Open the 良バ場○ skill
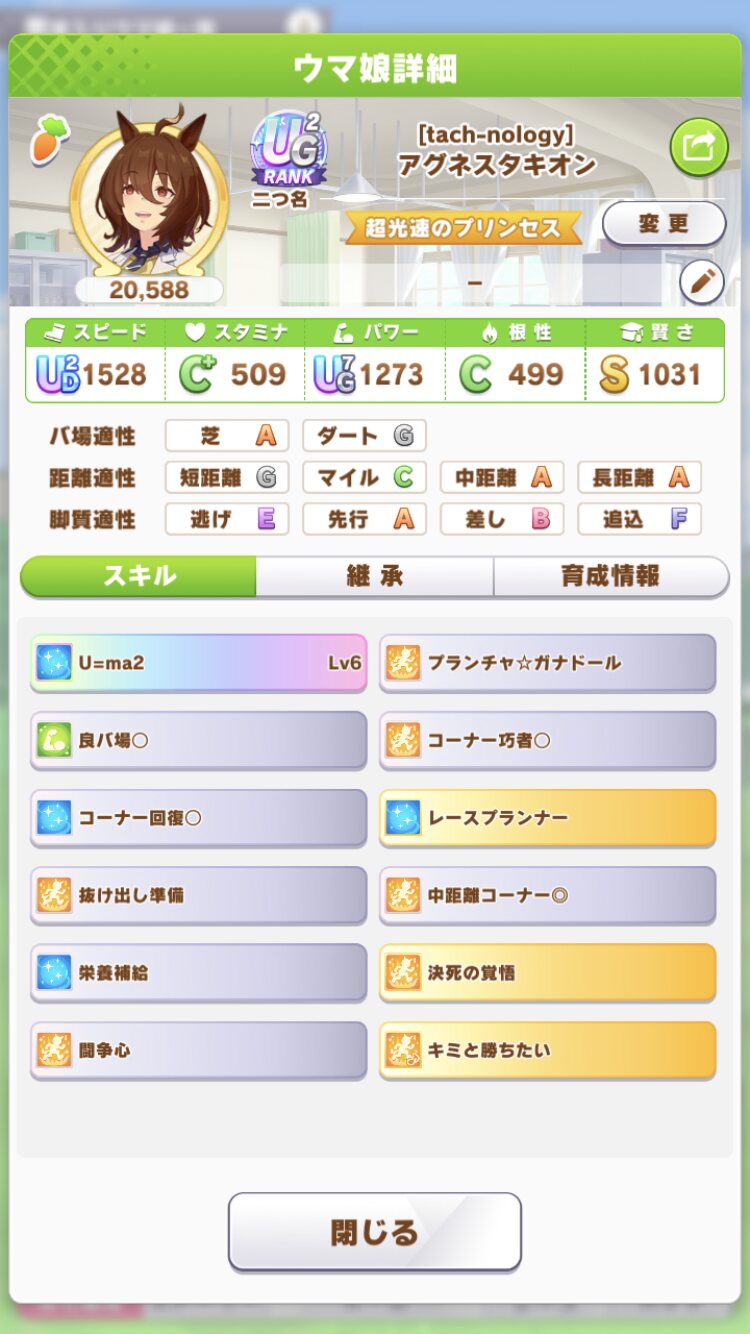 198,740
